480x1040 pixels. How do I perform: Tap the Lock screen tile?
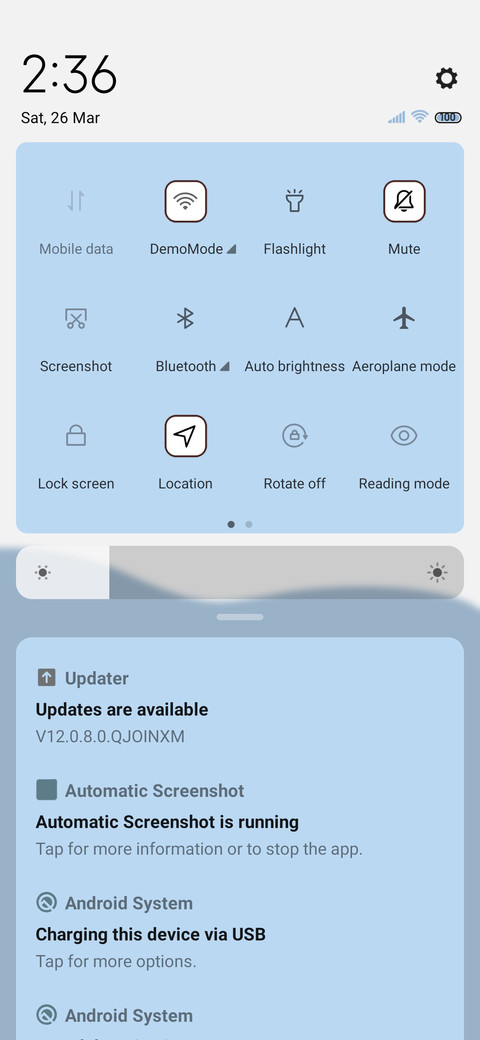click(x=76, y=436)
